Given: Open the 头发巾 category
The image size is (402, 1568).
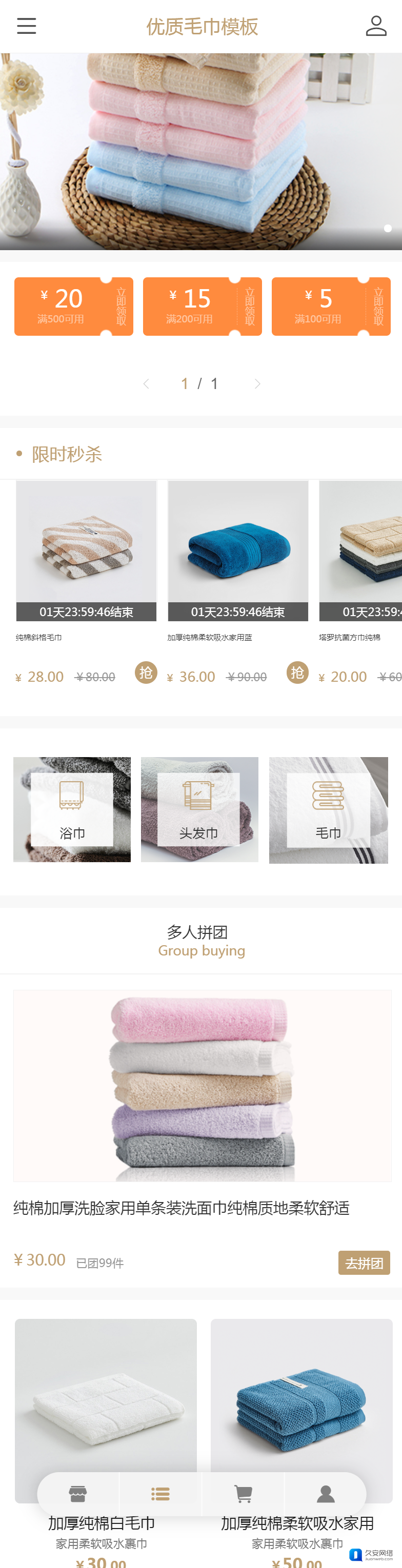Looking at the screenshot, I should click(x=199, y=809).
